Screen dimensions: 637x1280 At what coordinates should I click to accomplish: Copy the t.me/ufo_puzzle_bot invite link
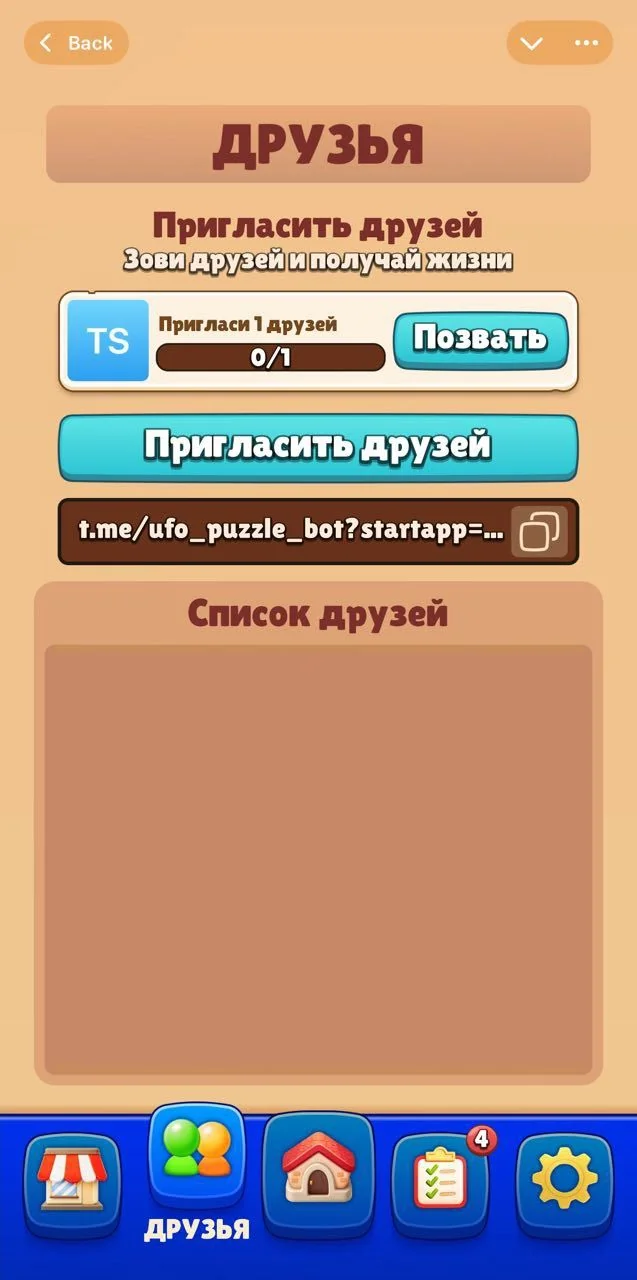click(539, 531)
